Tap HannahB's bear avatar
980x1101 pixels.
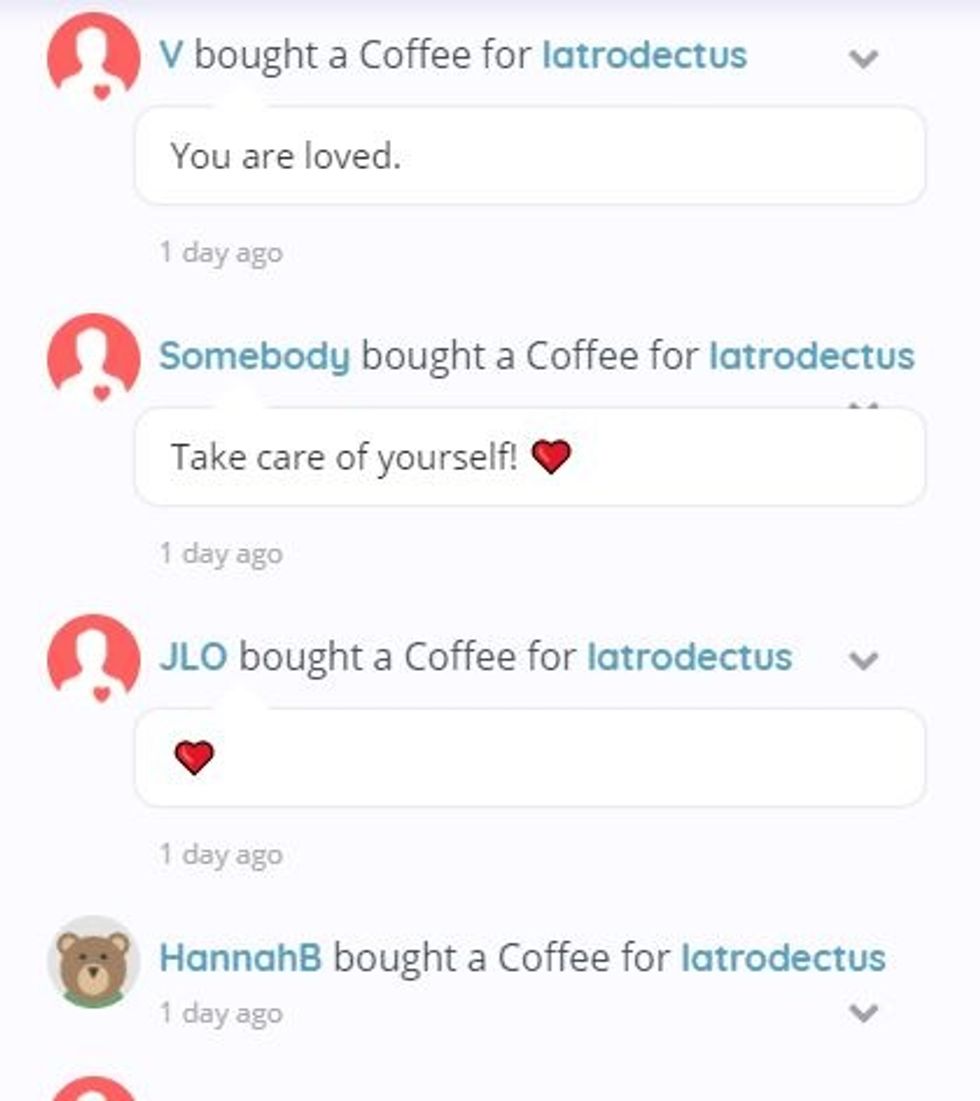pos(93,964)
